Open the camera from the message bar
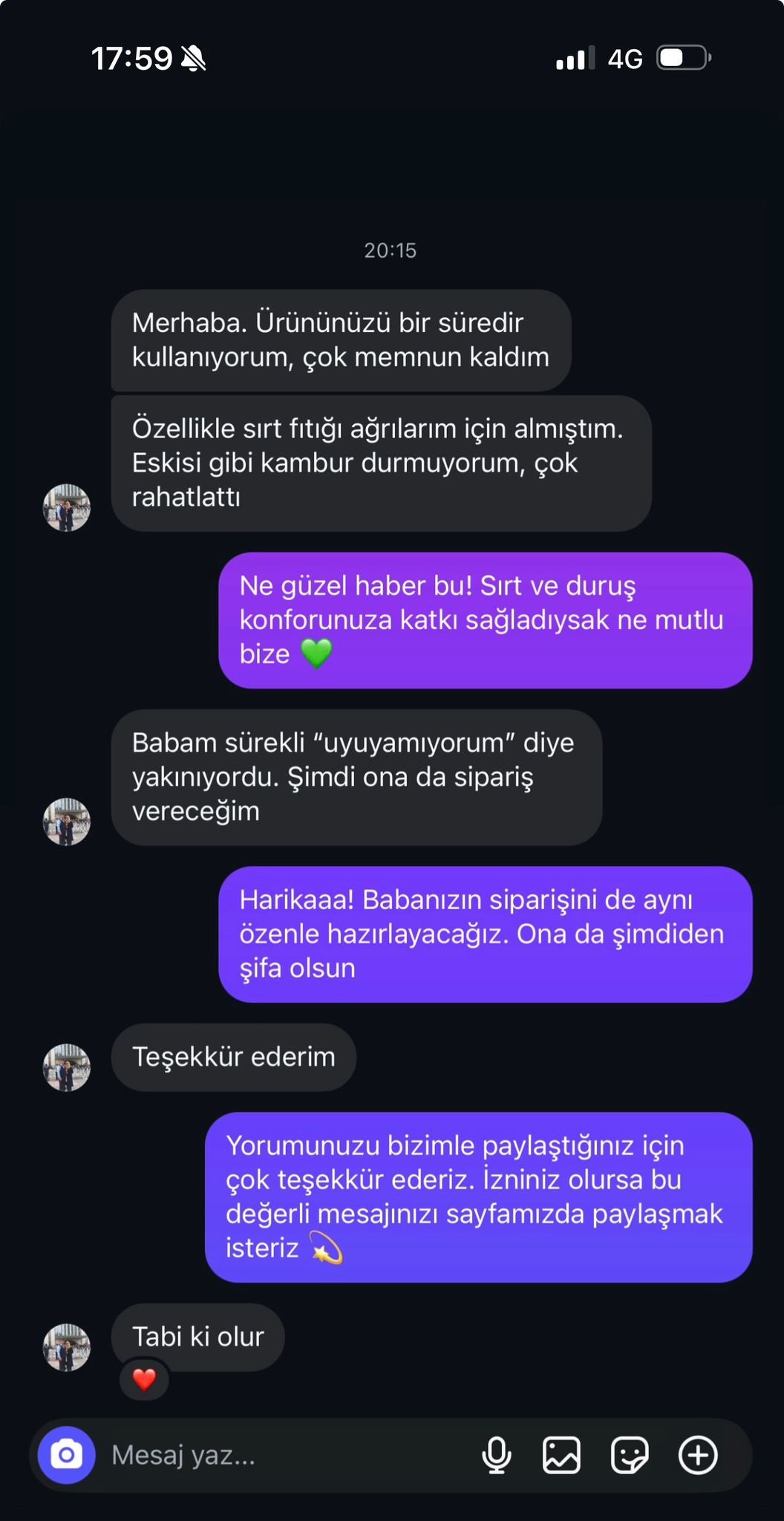The height and width of the screenshot is (1521, 784). click(x=66, y=1455)
